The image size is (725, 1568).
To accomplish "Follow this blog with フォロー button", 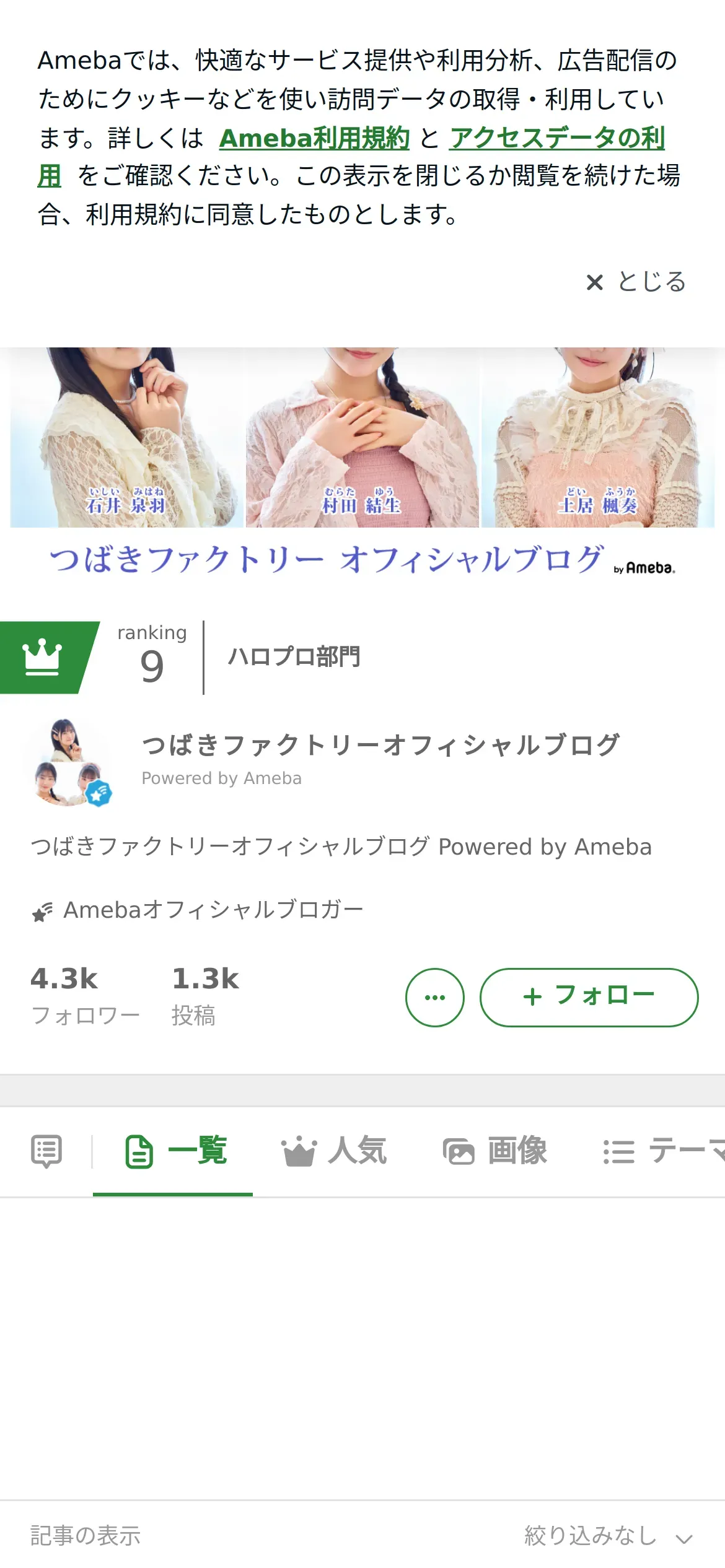I will pos(589,997).
